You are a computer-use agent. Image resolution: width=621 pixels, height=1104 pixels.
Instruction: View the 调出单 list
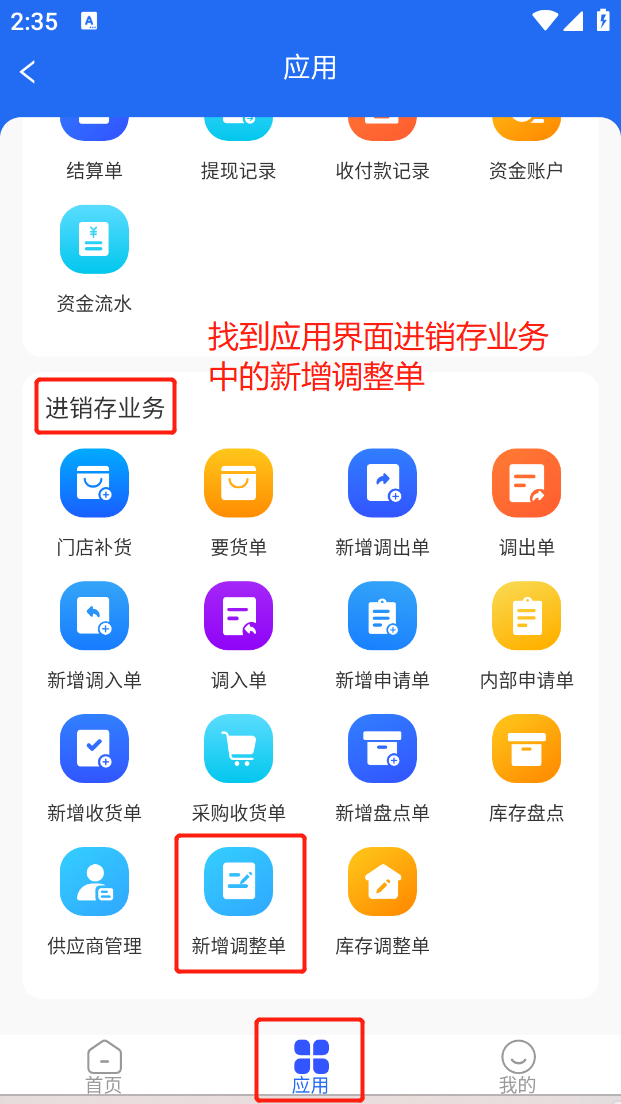point(526,483)
